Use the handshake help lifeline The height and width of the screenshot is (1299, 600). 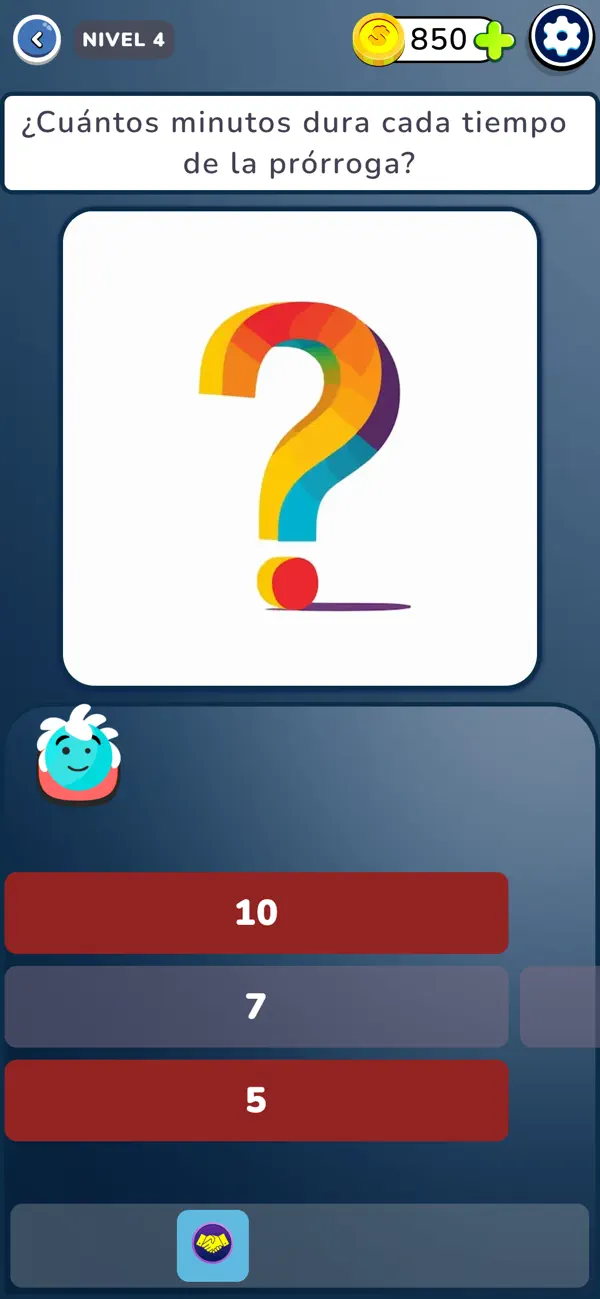tap(213, 1245)
